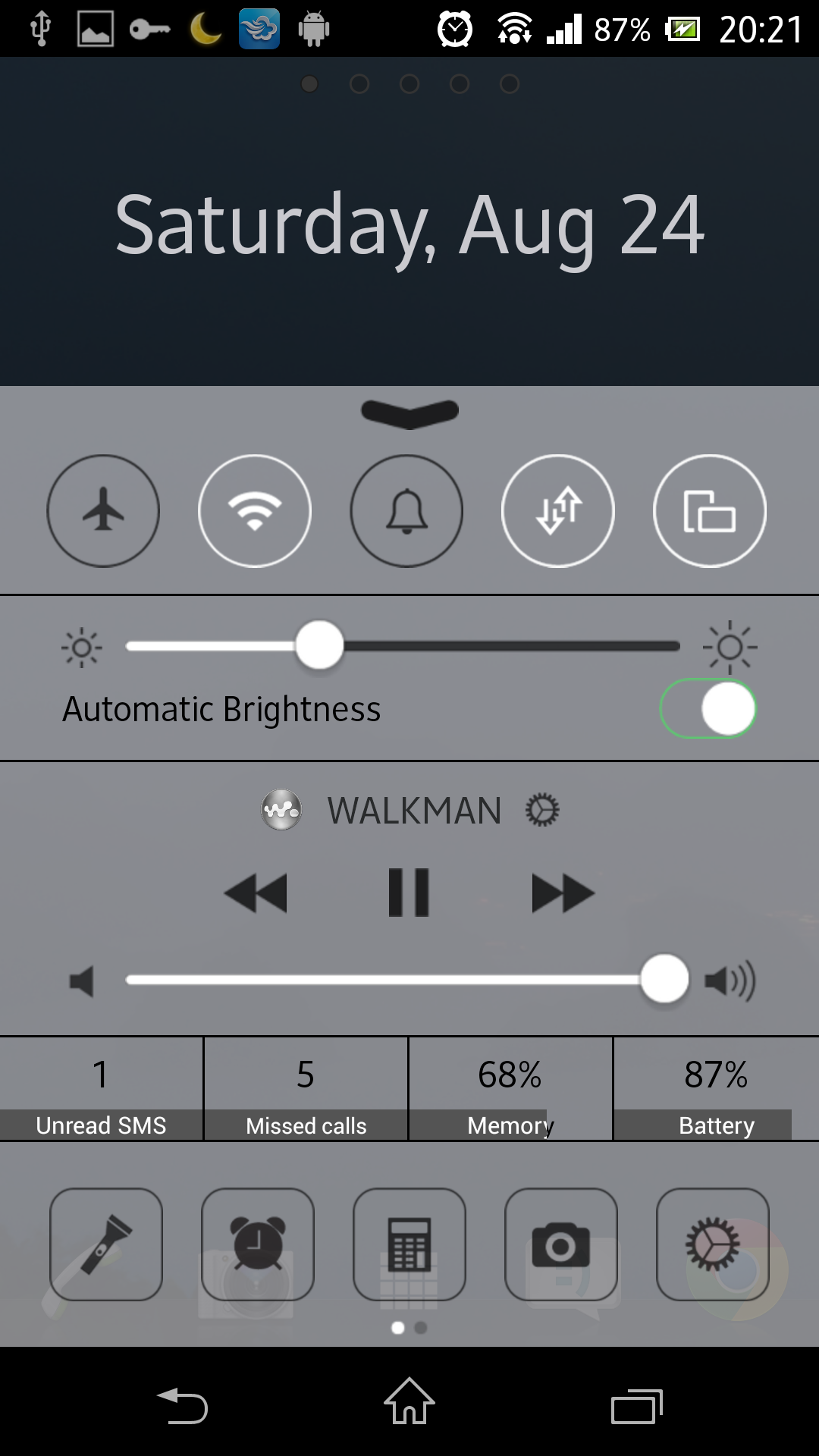Enable airplane mode
Screen dimensions: 819x1456
(x=102, y=510)
